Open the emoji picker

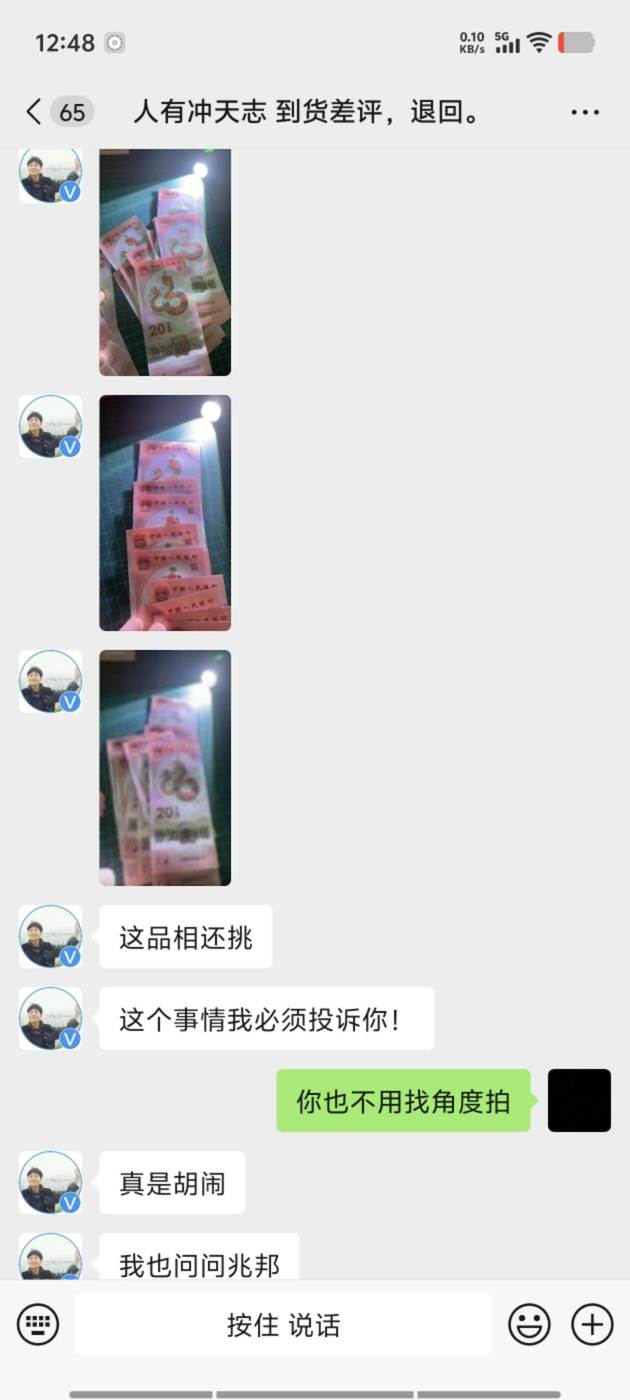coord(529,1325)
